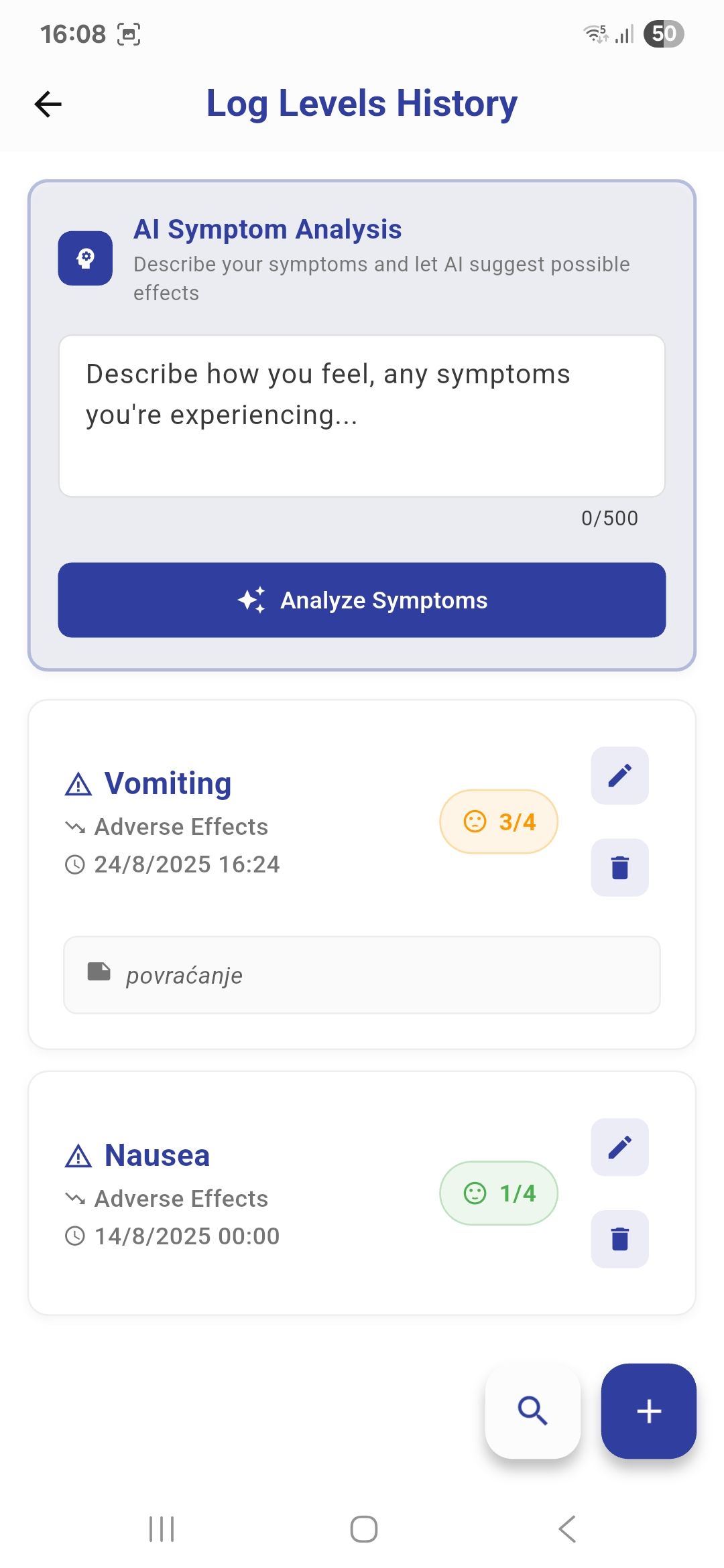The image size is (724, 1568).
Task: Open the Nausea log entry title
Action: tap(156, 1154)
